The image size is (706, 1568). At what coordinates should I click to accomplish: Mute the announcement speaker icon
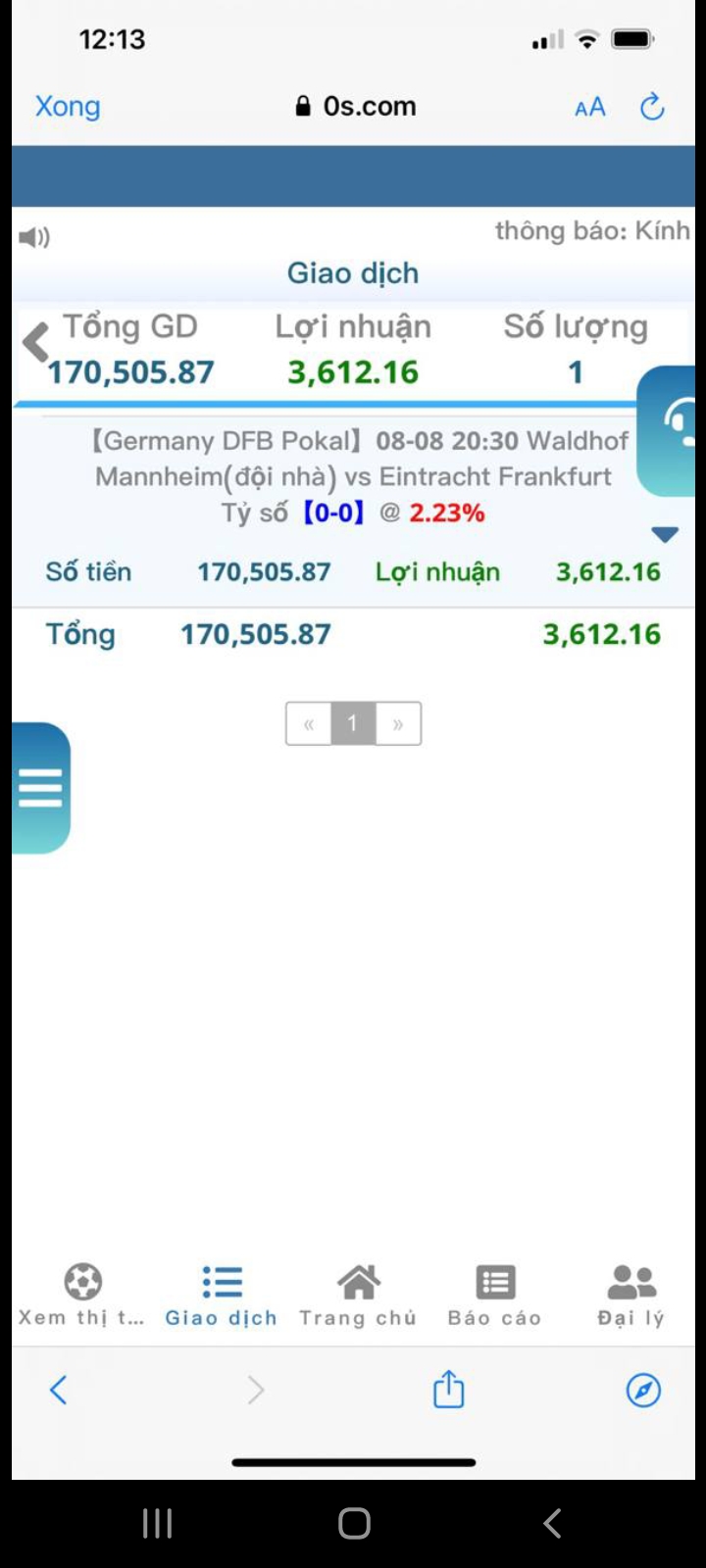coord(34,237)
